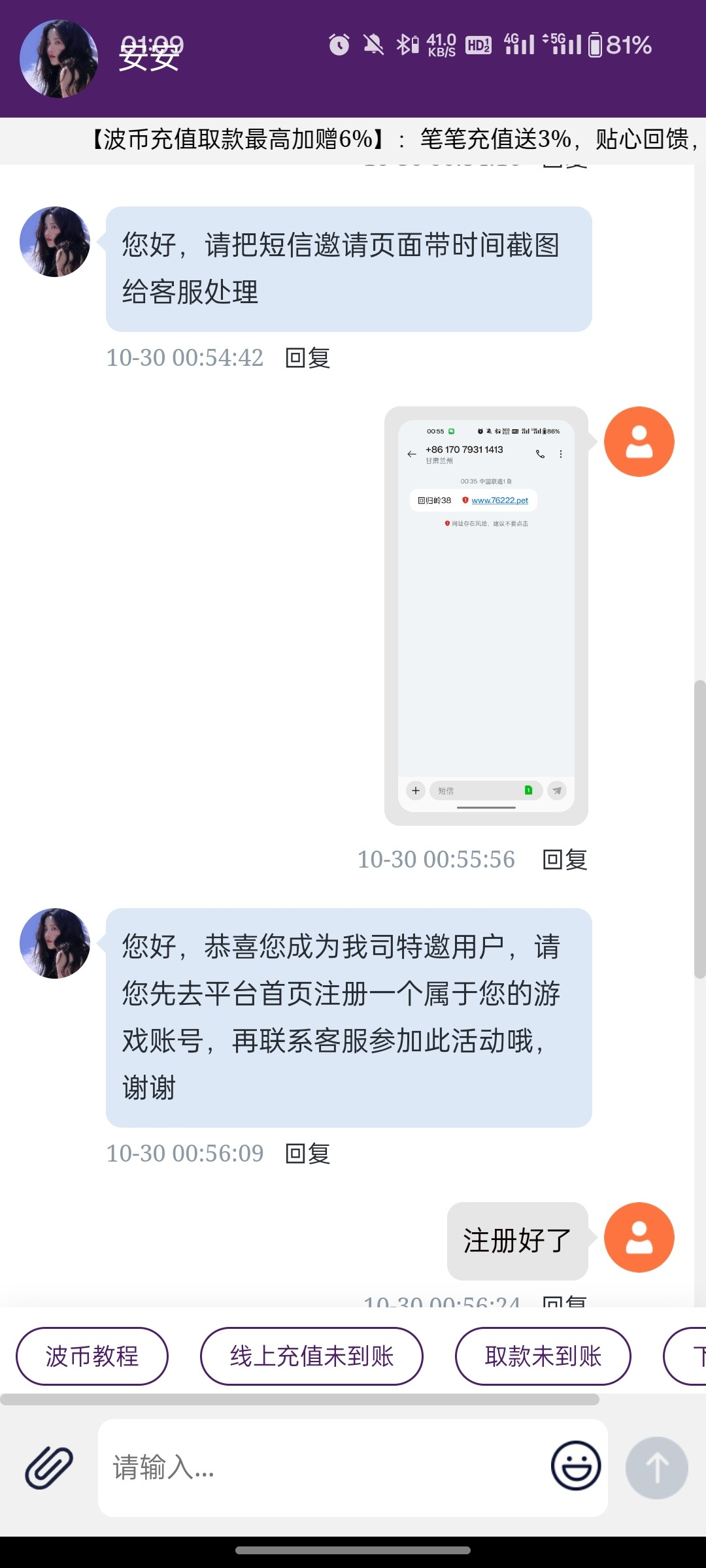Tap the paperclip attachment icon
Image resolution: width=706 pixels, height=1568 pixels.
click(x=49, y=1467)
